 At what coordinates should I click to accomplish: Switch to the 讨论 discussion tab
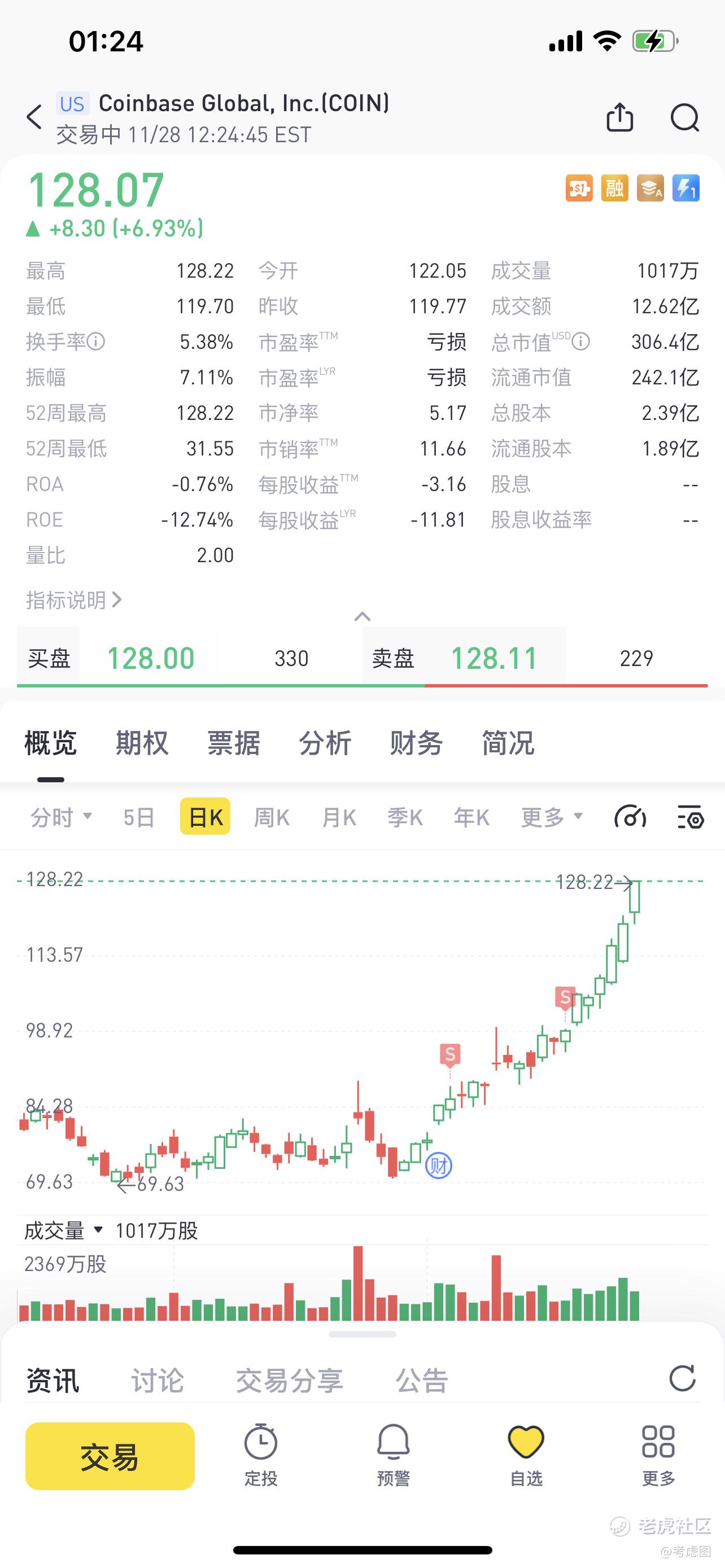tap(157, 1380)
